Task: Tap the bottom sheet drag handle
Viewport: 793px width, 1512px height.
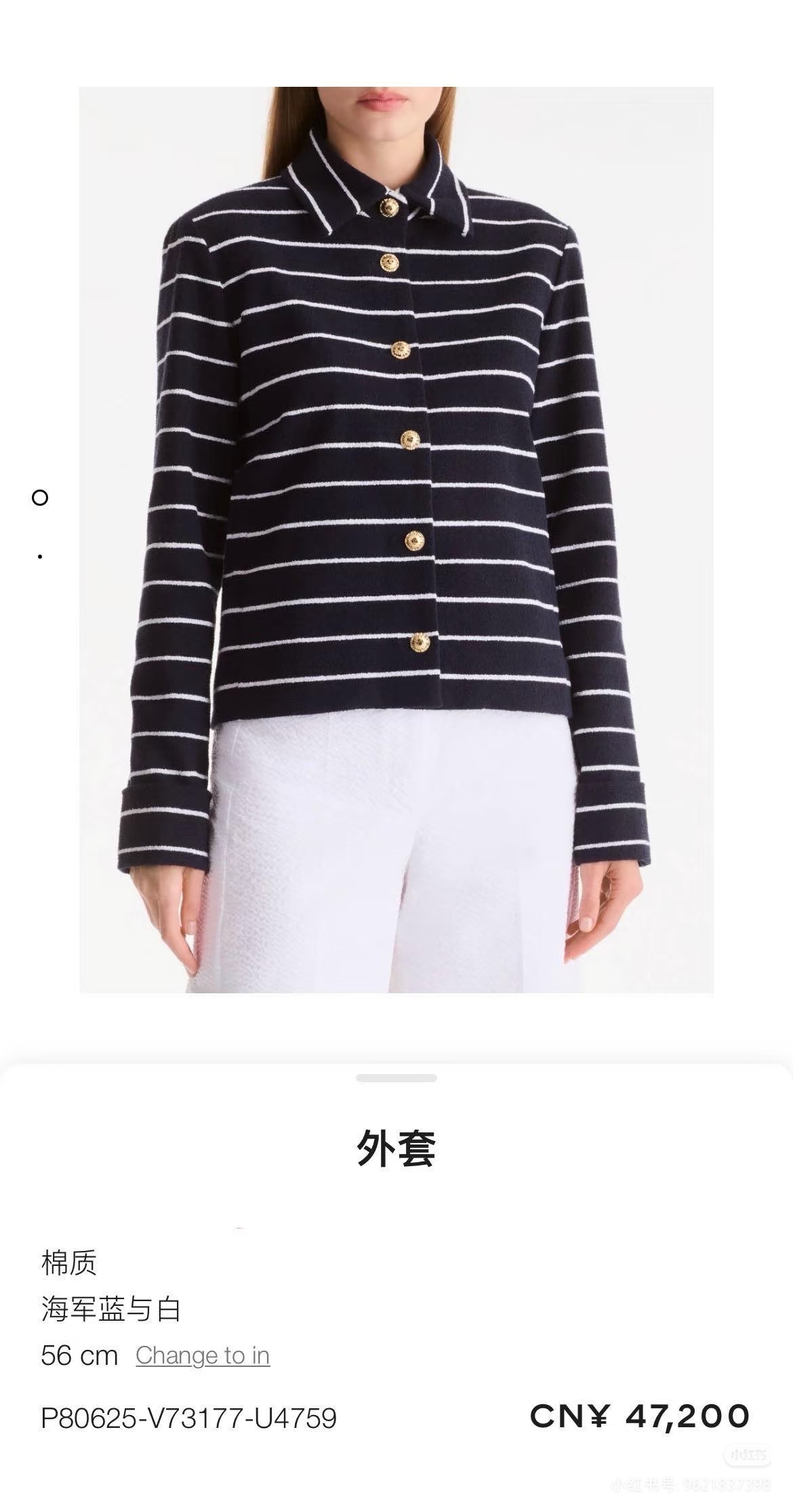Action: pos(396,1078)
